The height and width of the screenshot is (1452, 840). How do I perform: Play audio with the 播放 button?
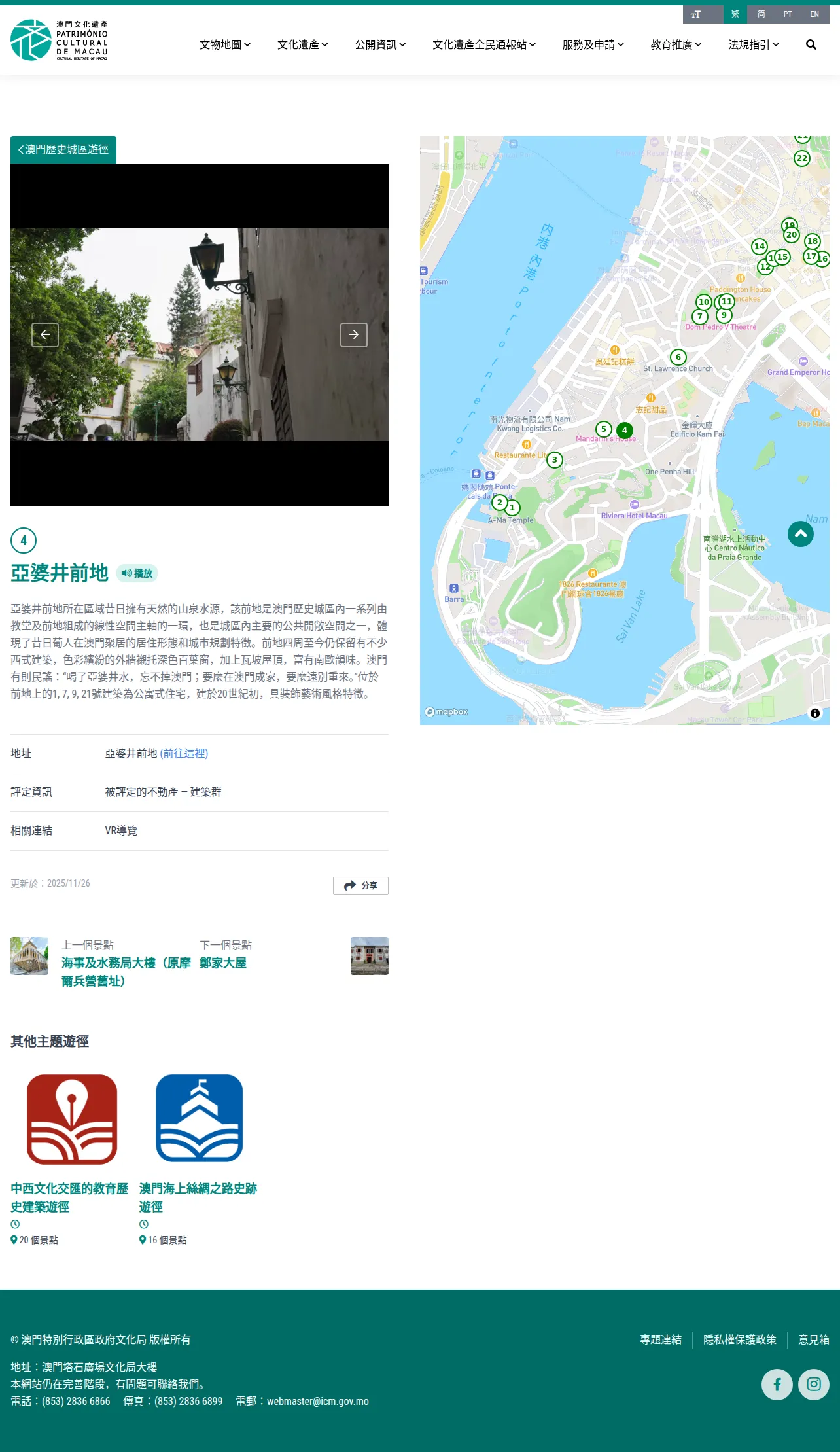click(x=137, y=573)
